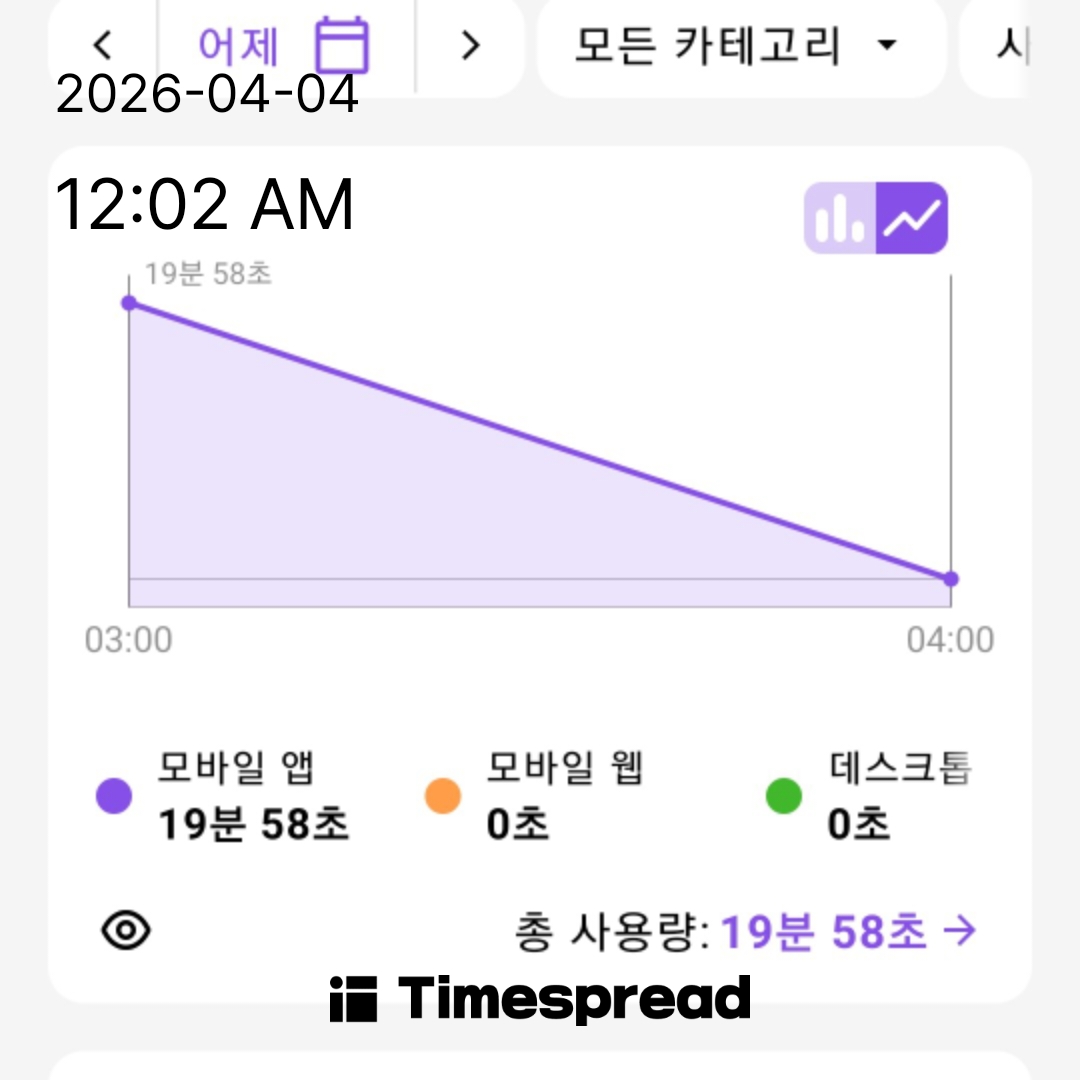The image size is (1080, 1080).
Task: Go to the previous day
Action: pyautogui.click(x=102, y=45)
